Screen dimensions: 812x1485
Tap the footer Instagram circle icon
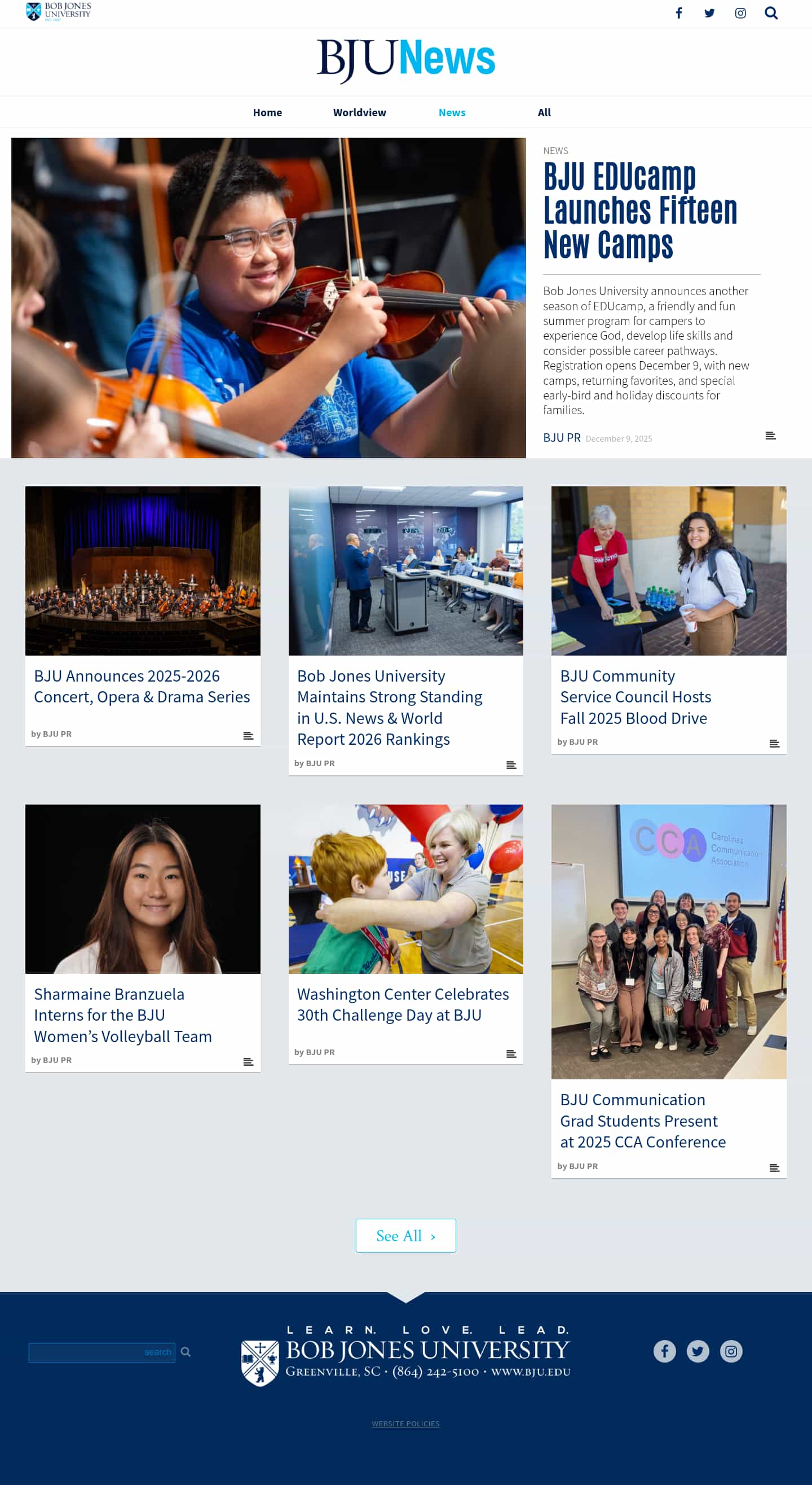point(731,1351)
